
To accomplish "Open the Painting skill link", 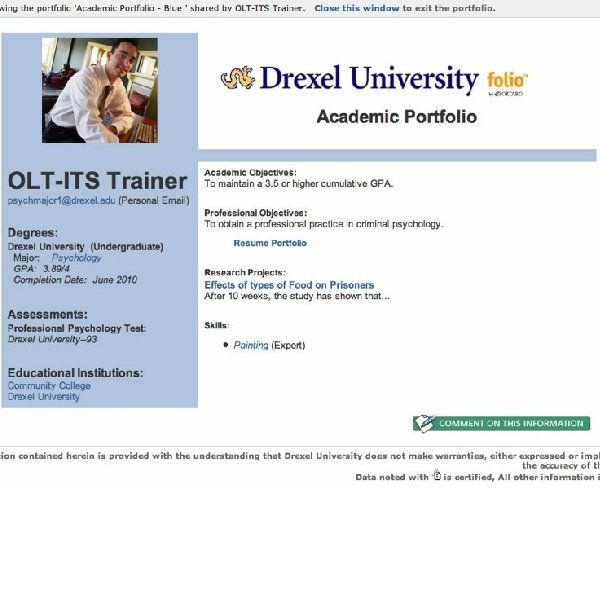I will click(x=251, y=345).
